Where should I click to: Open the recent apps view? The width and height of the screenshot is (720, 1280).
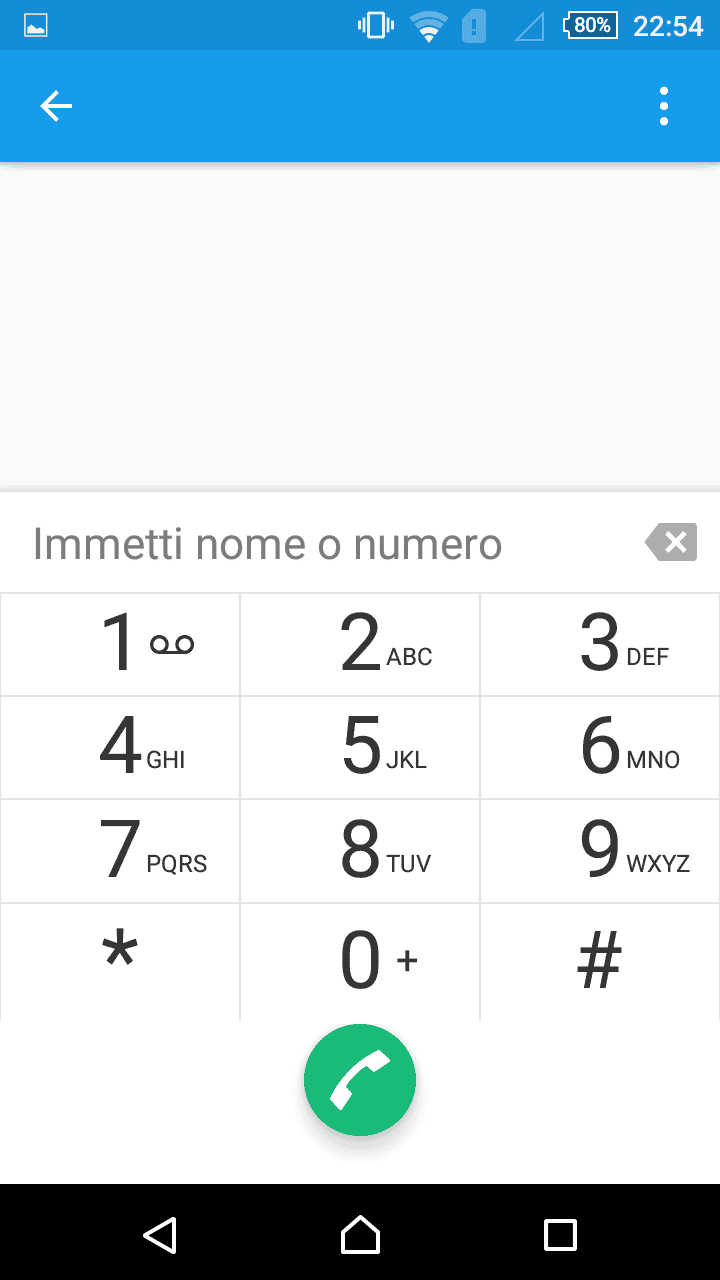(560, 1235)
